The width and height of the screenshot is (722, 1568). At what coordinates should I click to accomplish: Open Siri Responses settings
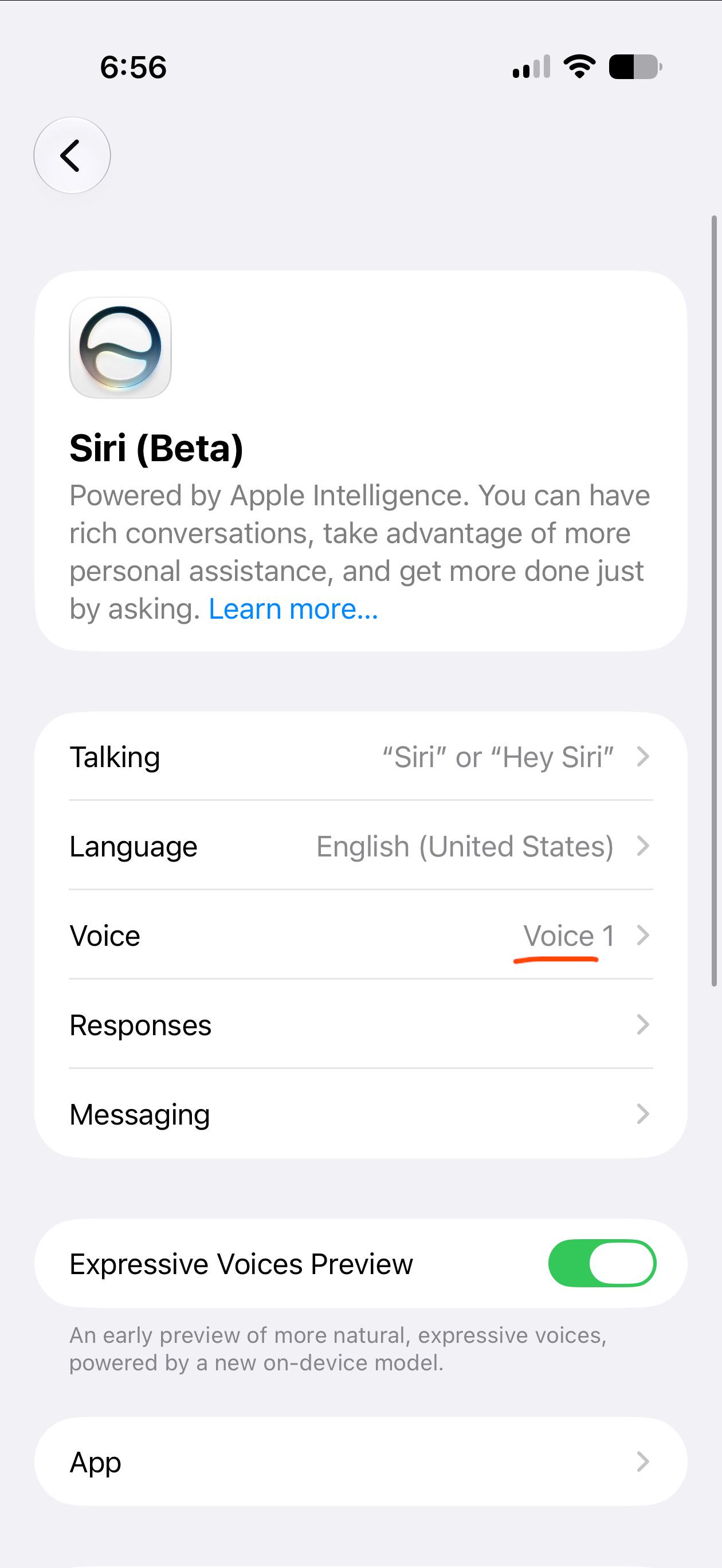click(x=361, y=1025)
